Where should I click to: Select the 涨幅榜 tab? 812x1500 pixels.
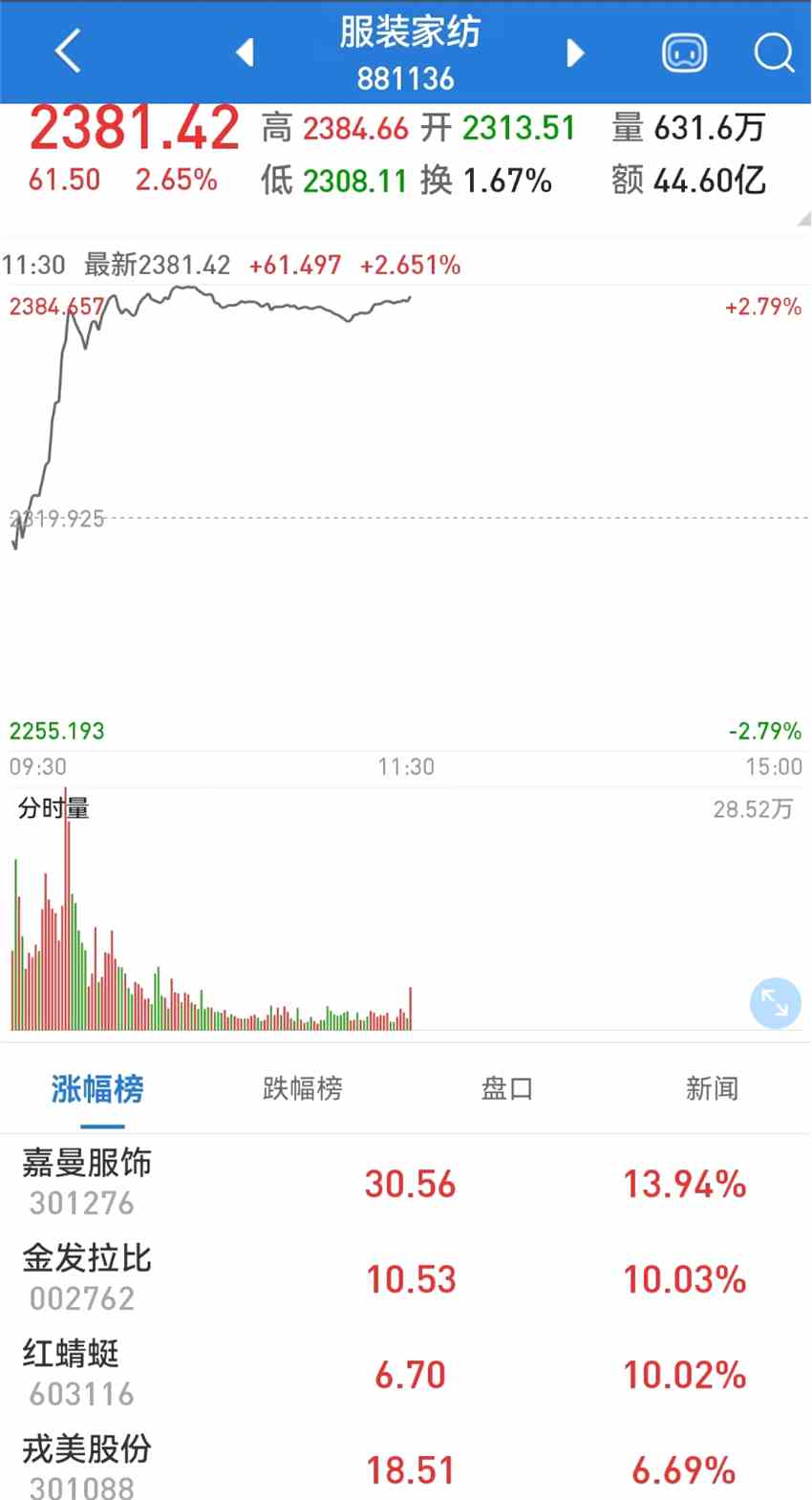[x=97, y=1088]
